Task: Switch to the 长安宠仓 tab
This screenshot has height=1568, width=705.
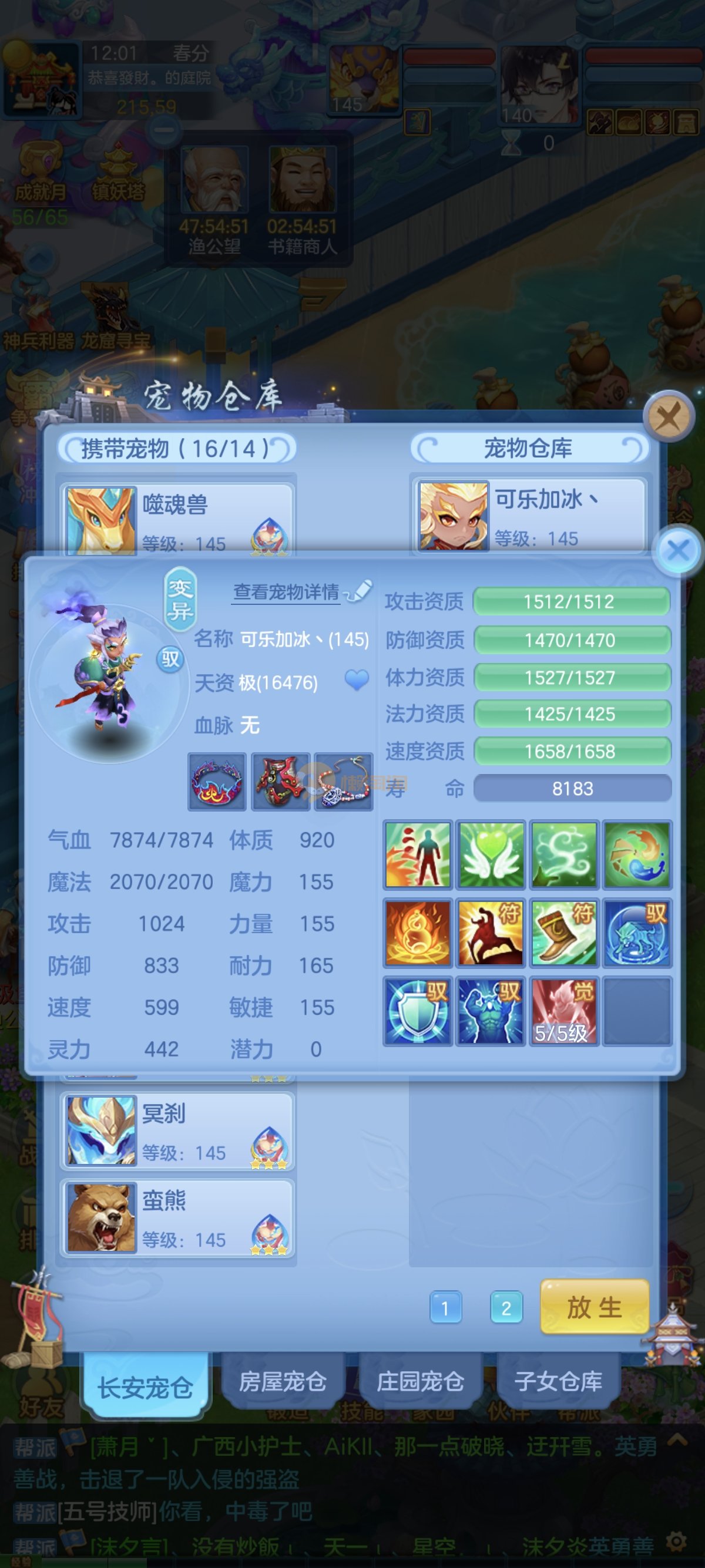Action: (x=146, y=1387)
